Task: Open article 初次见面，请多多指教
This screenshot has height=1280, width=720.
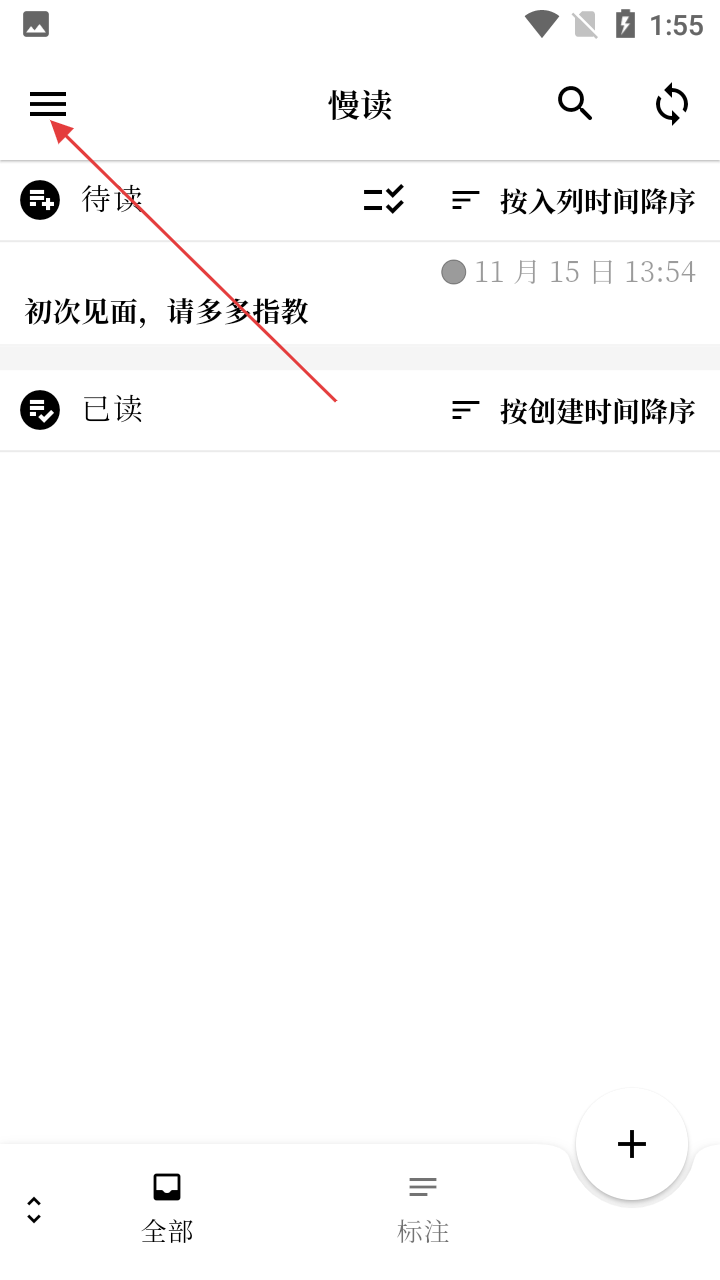Action: (x=167, y=311)
